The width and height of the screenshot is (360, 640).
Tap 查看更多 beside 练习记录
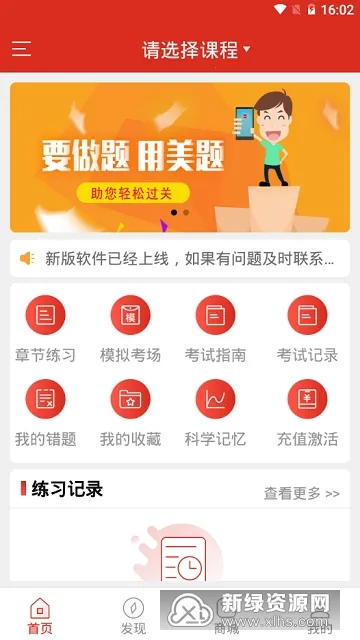pos(302,493)
